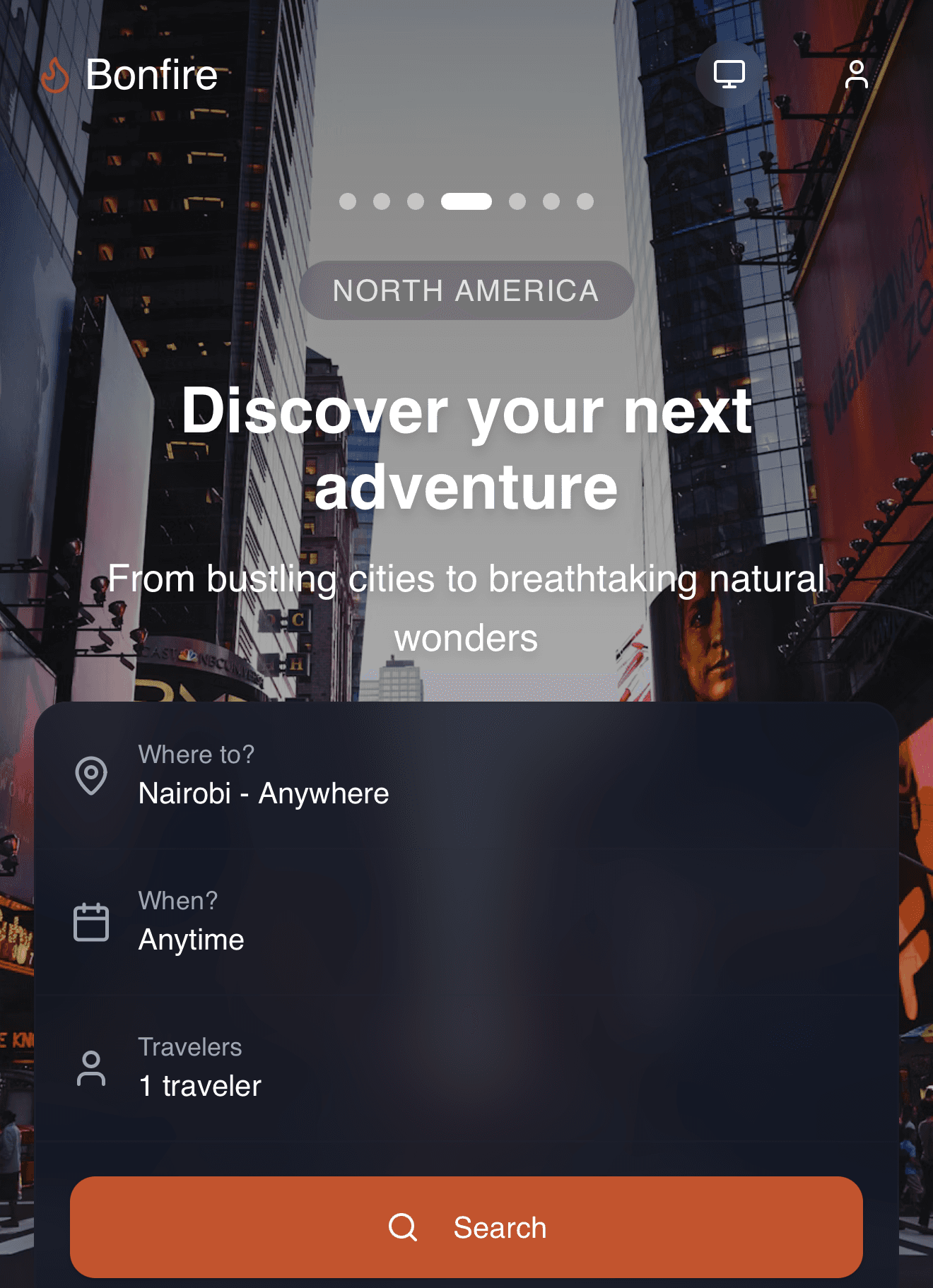933x1288 pixels.
Task: Change the number of travelers
Action: click(466, 1068)
